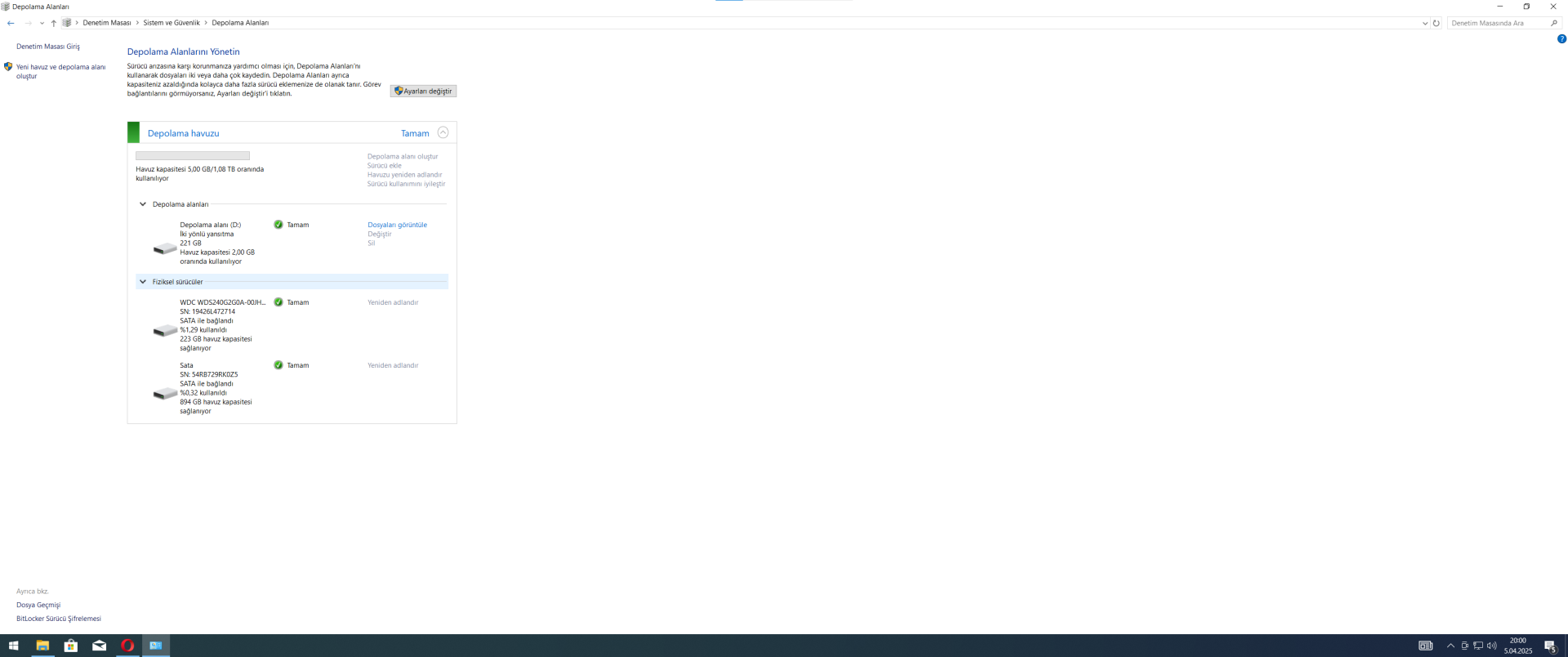
Task: Open the Windows Start menu
Action: click(14, 646)
